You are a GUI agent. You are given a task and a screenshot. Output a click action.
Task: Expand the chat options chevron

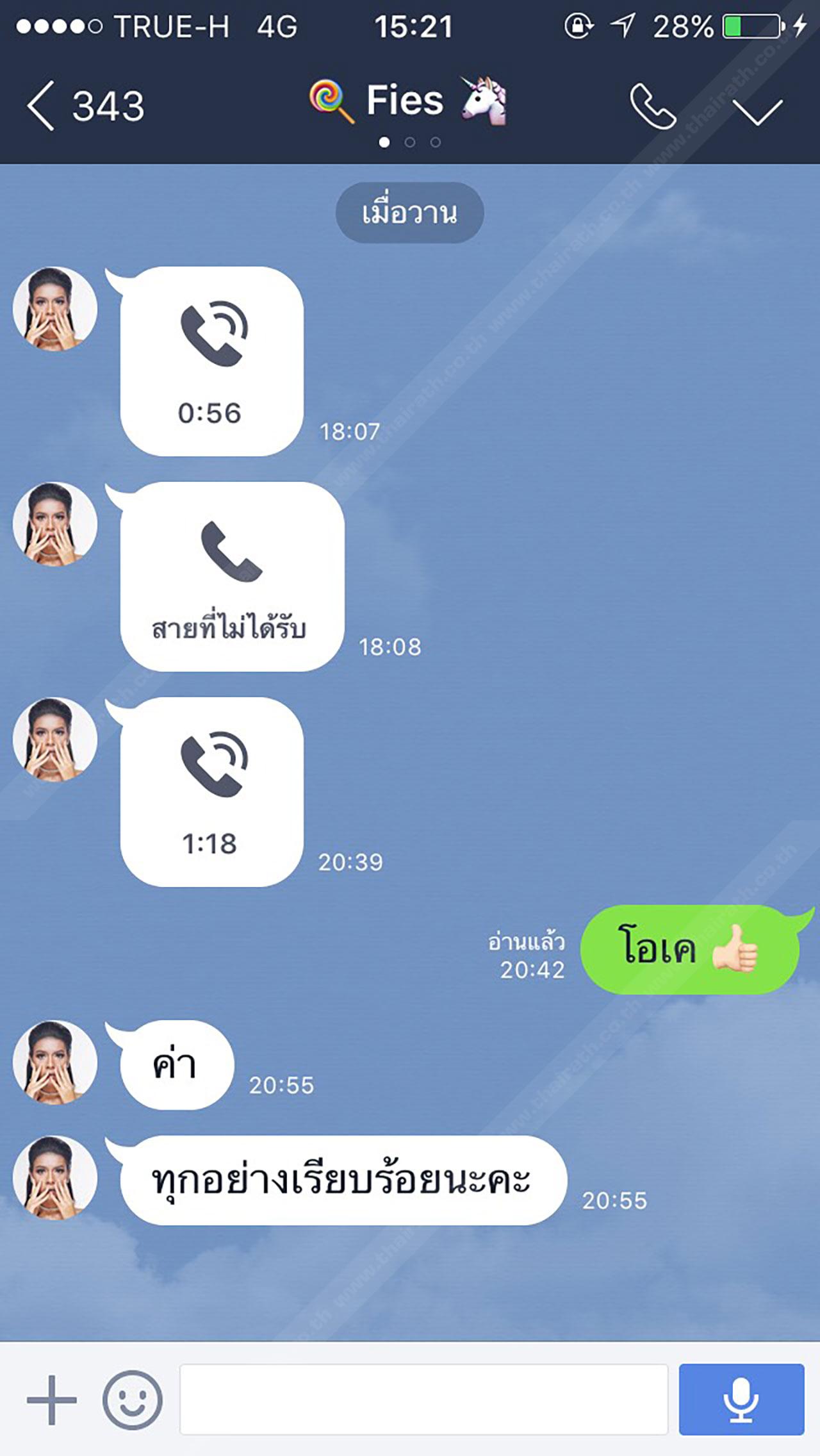click(x=758, y=111)
